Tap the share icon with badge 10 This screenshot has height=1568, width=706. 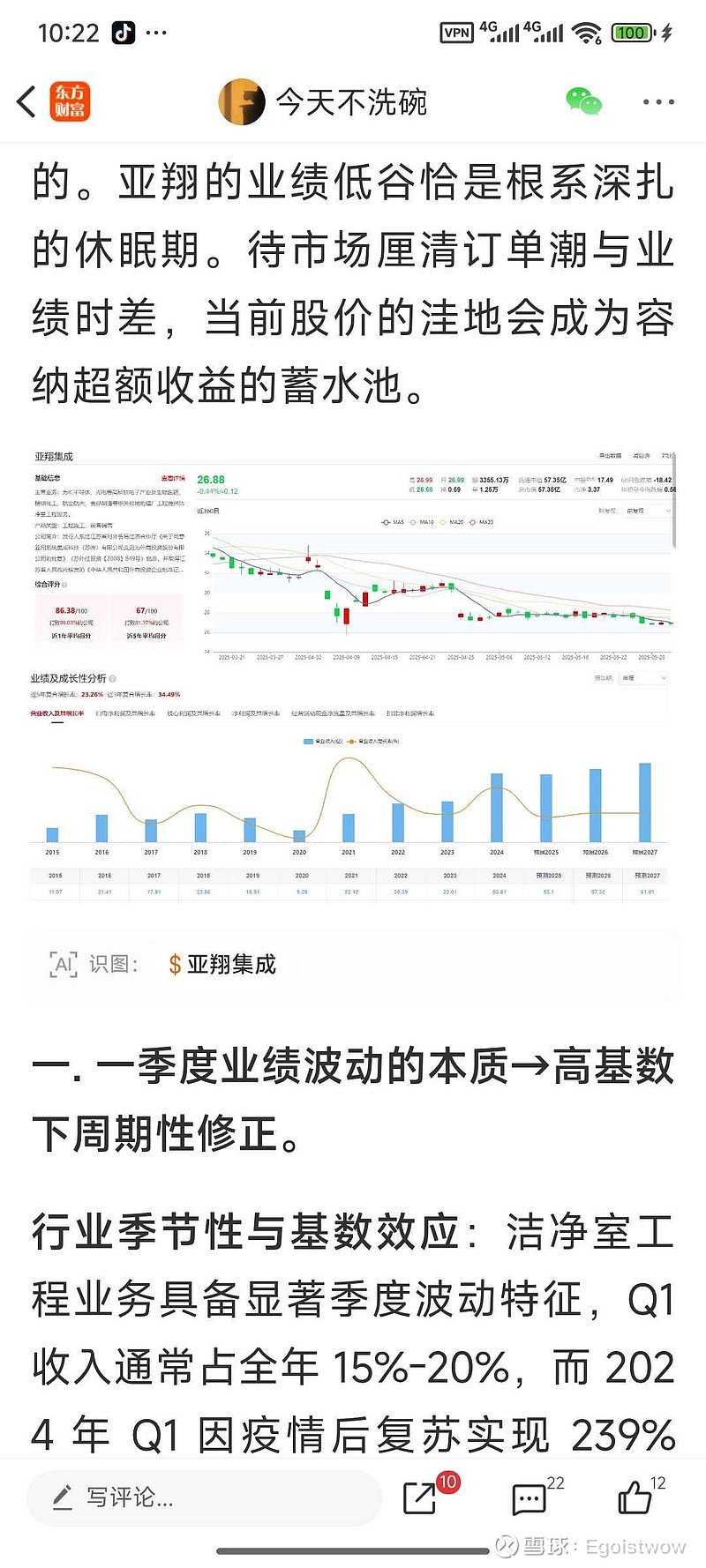[422, 1497]
